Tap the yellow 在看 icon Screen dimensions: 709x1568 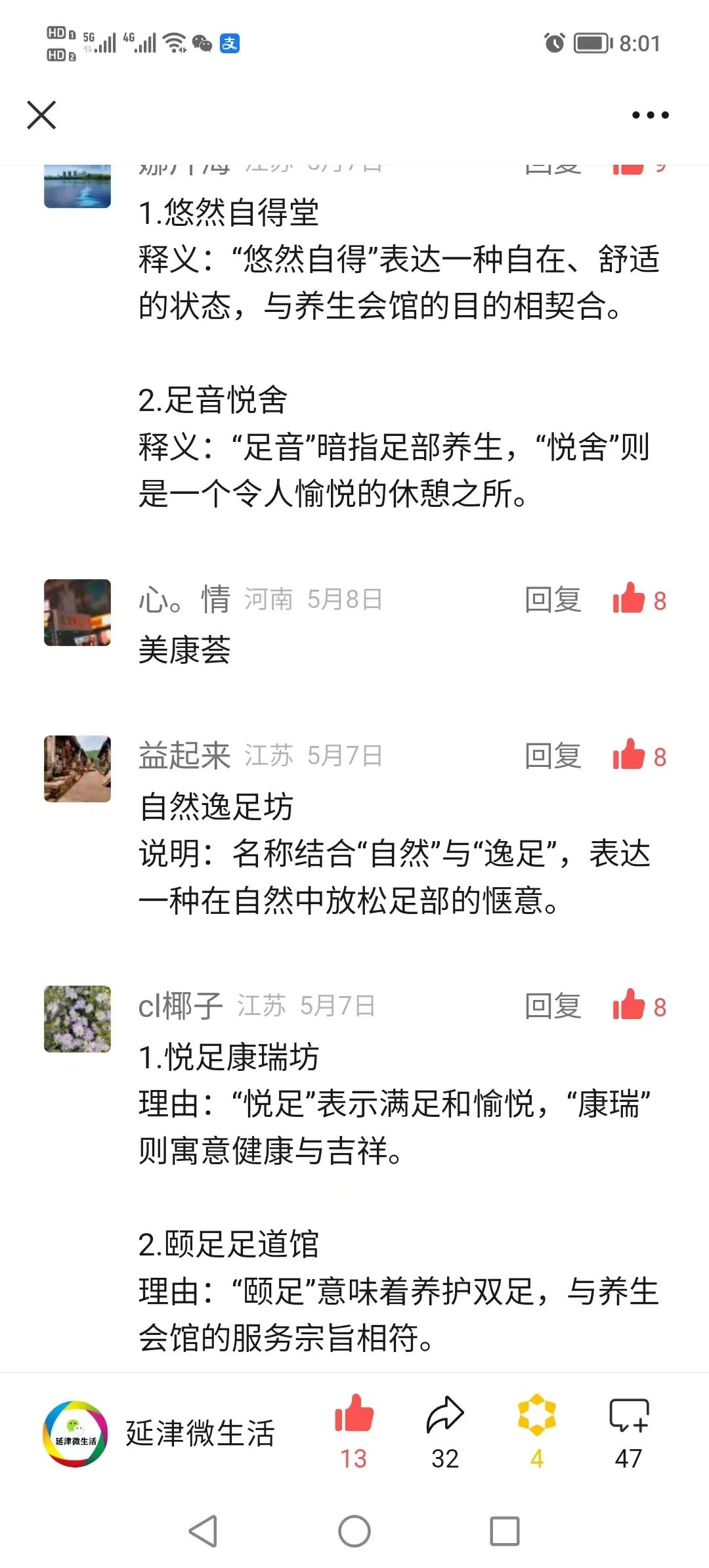(536, 1431)
